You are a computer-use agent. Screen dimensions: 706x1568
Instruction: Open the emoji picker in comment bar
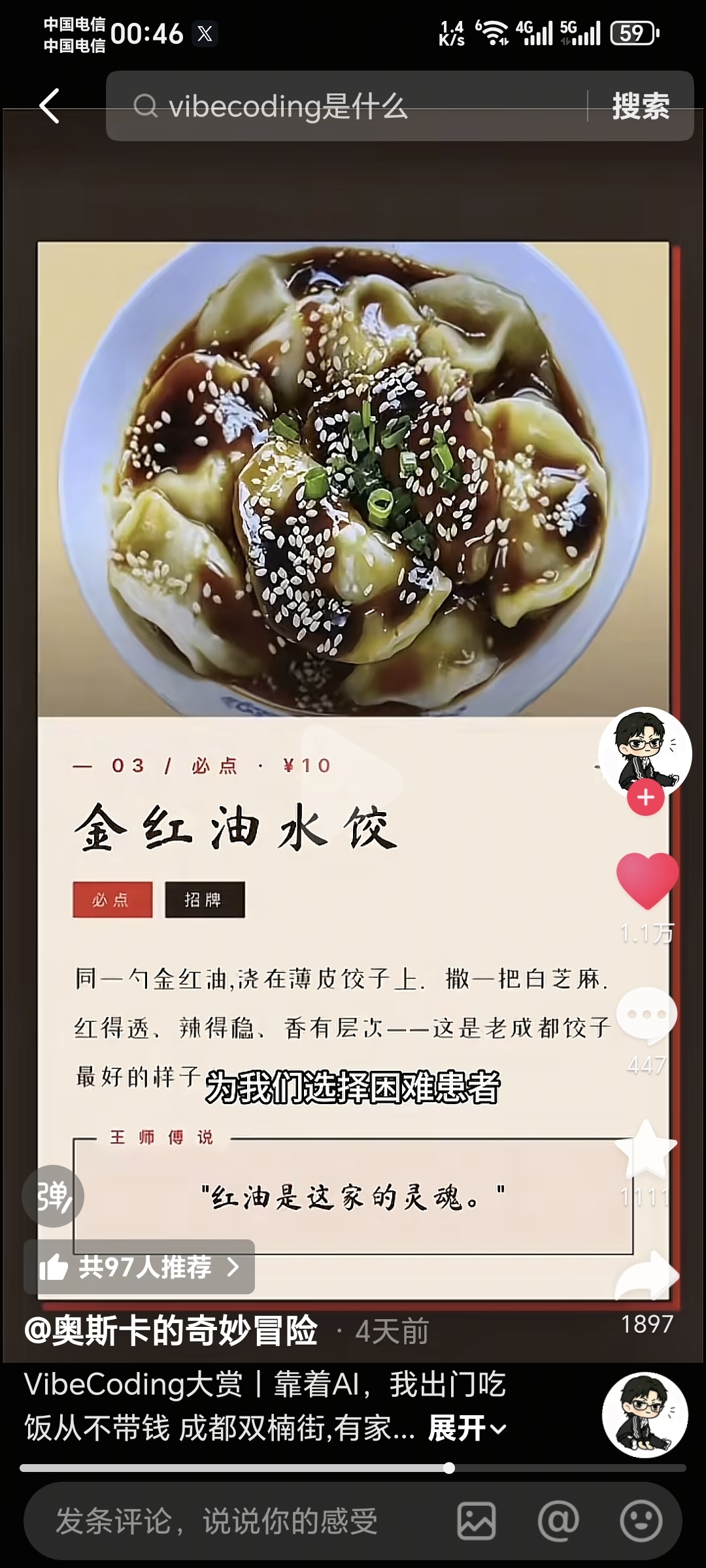[641, 1521]
